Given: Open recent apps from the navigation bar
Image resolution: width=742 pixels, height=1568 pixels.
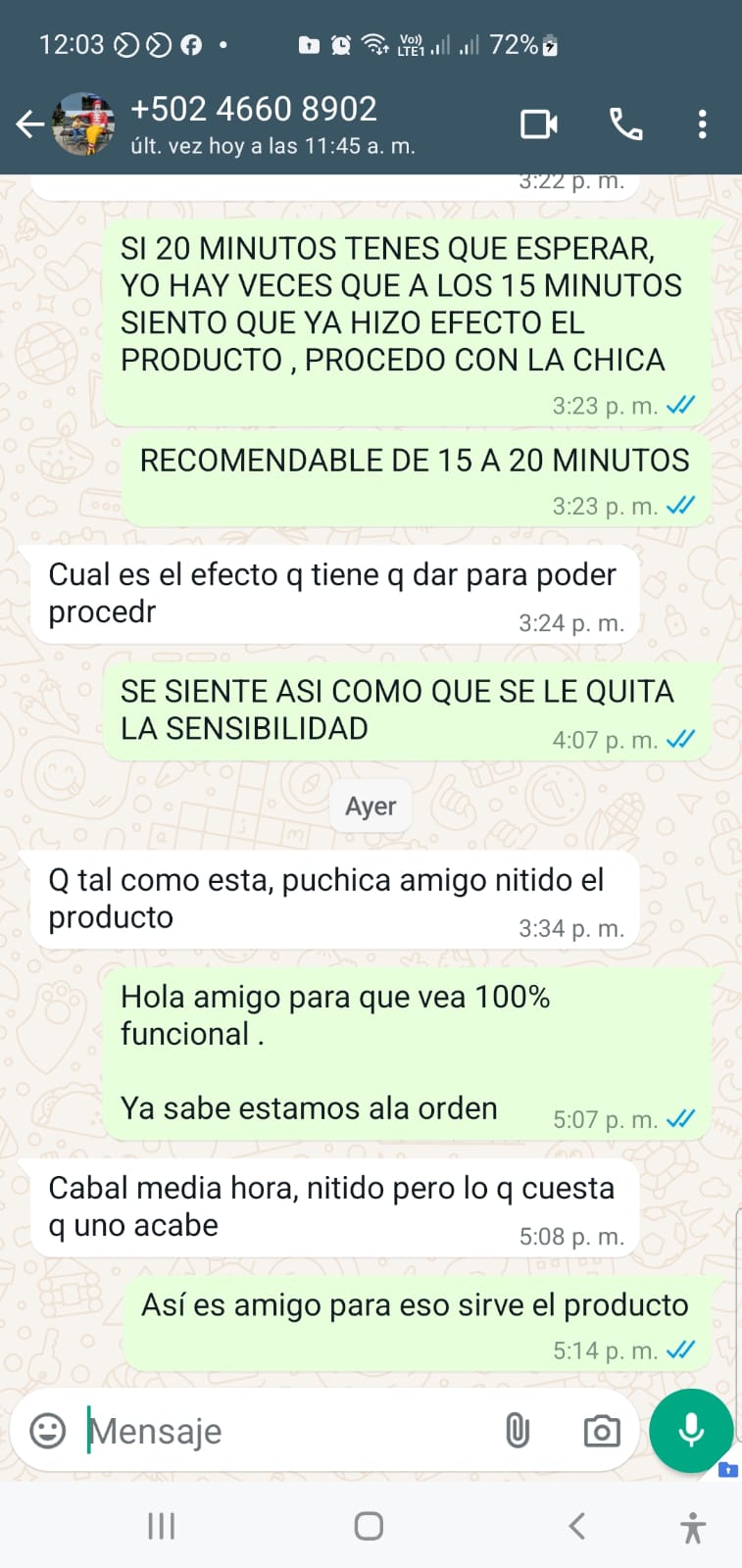Looking at the screenshot, I should (161, 1526).
